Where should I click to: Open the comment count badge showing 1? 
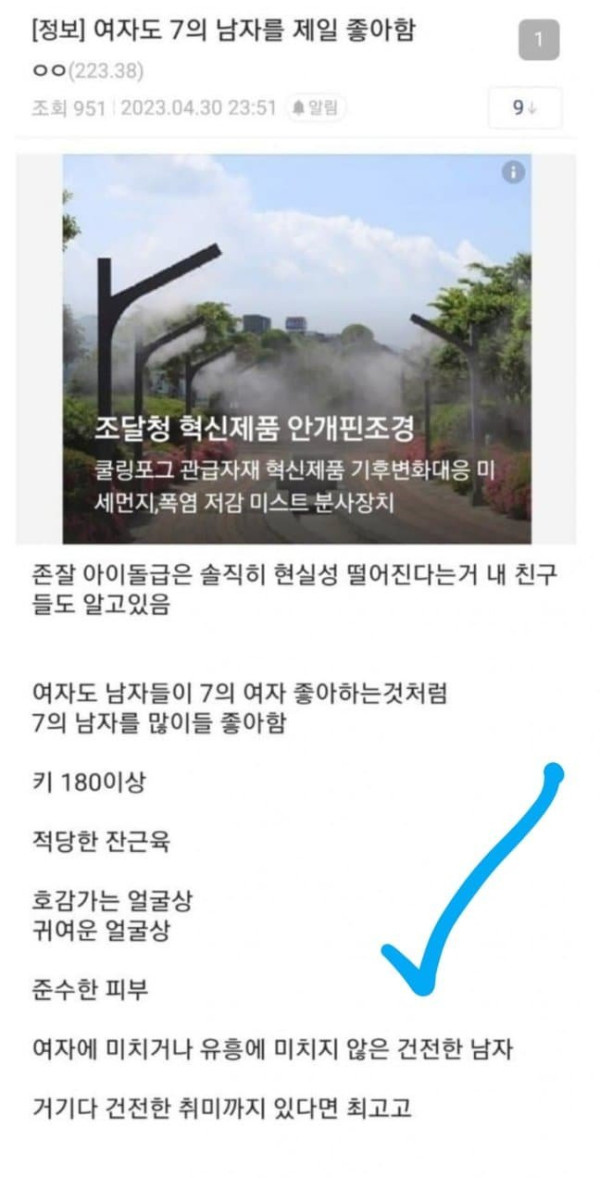(539, 41)
